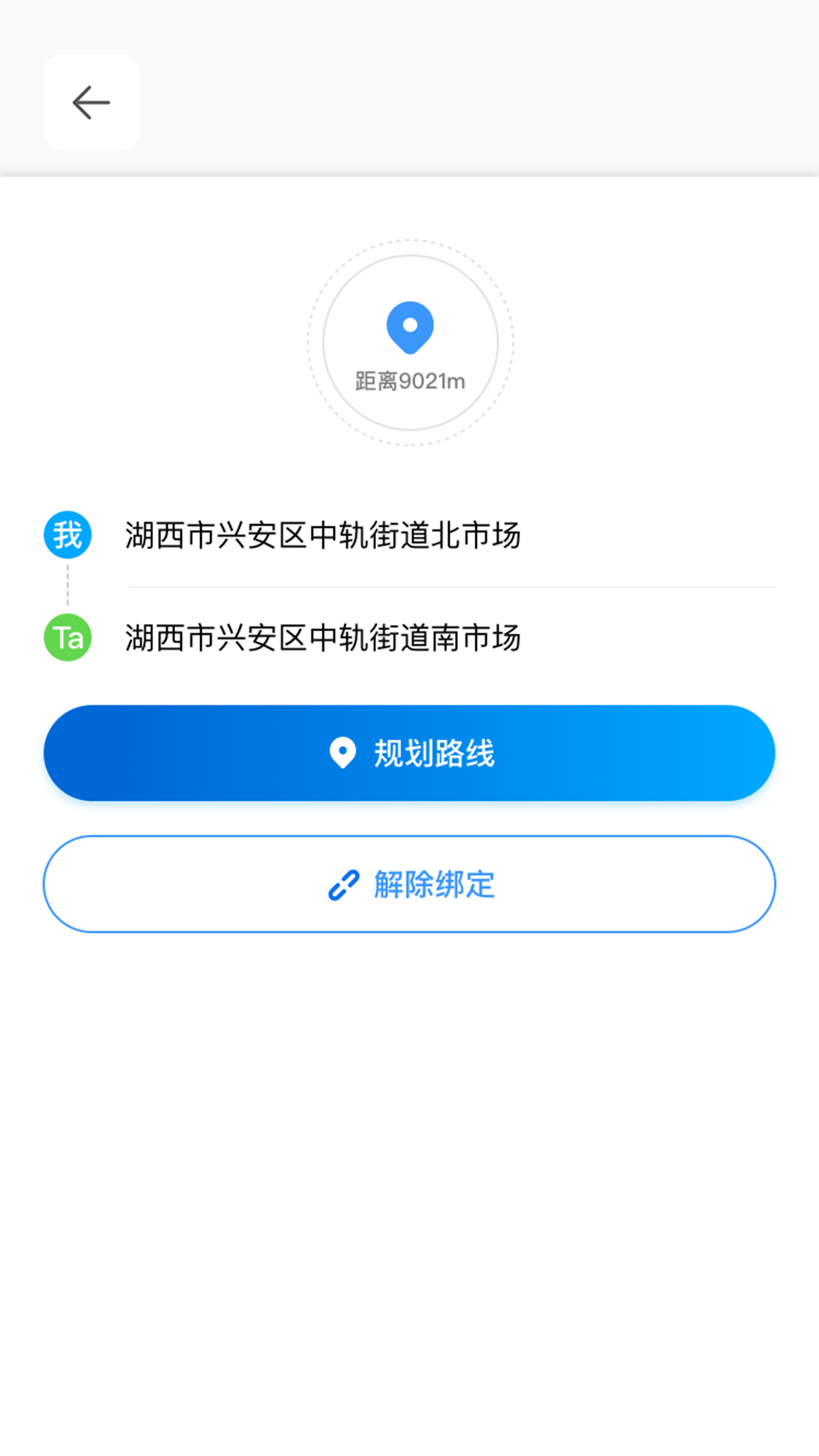This screenshot has width=819, height=1456.
Task: Tap 解除绑定 to unbind the contact
Action: click(x=409, y=883)
